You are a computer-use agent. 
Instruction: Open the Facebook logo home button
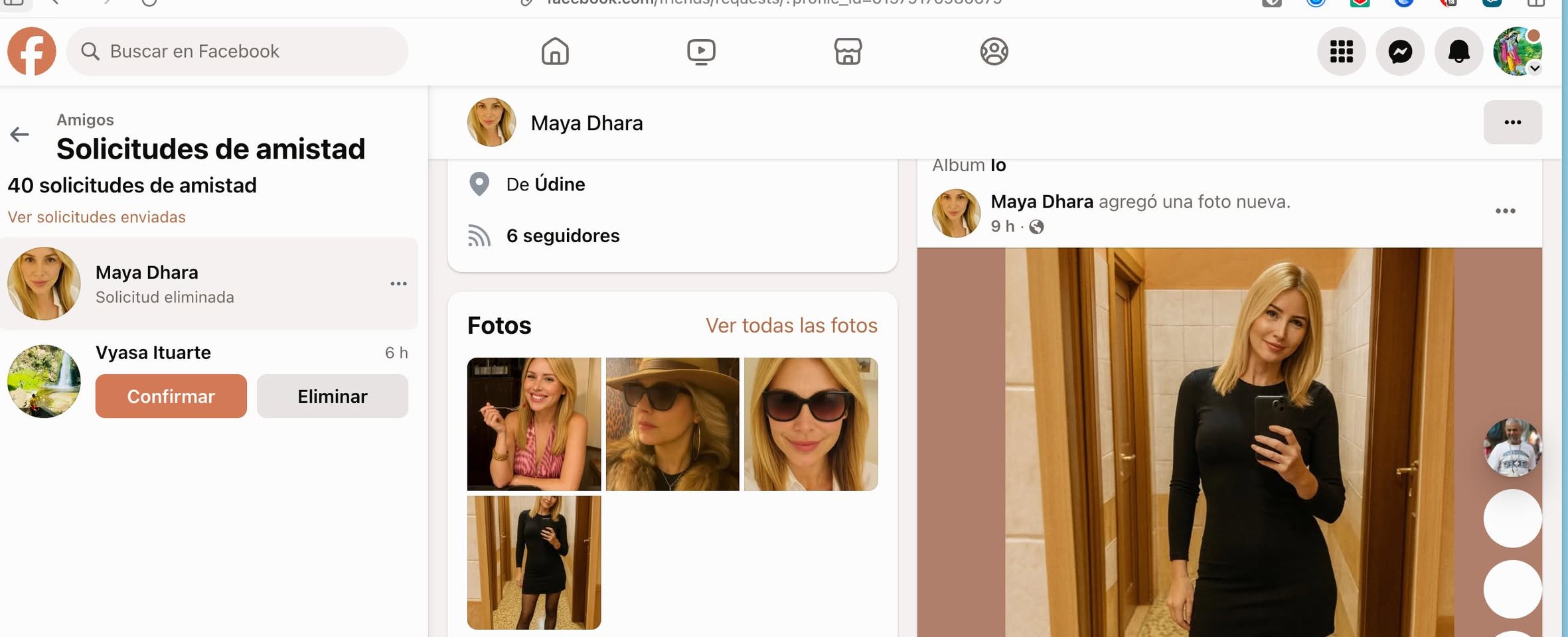pos(32,51)
